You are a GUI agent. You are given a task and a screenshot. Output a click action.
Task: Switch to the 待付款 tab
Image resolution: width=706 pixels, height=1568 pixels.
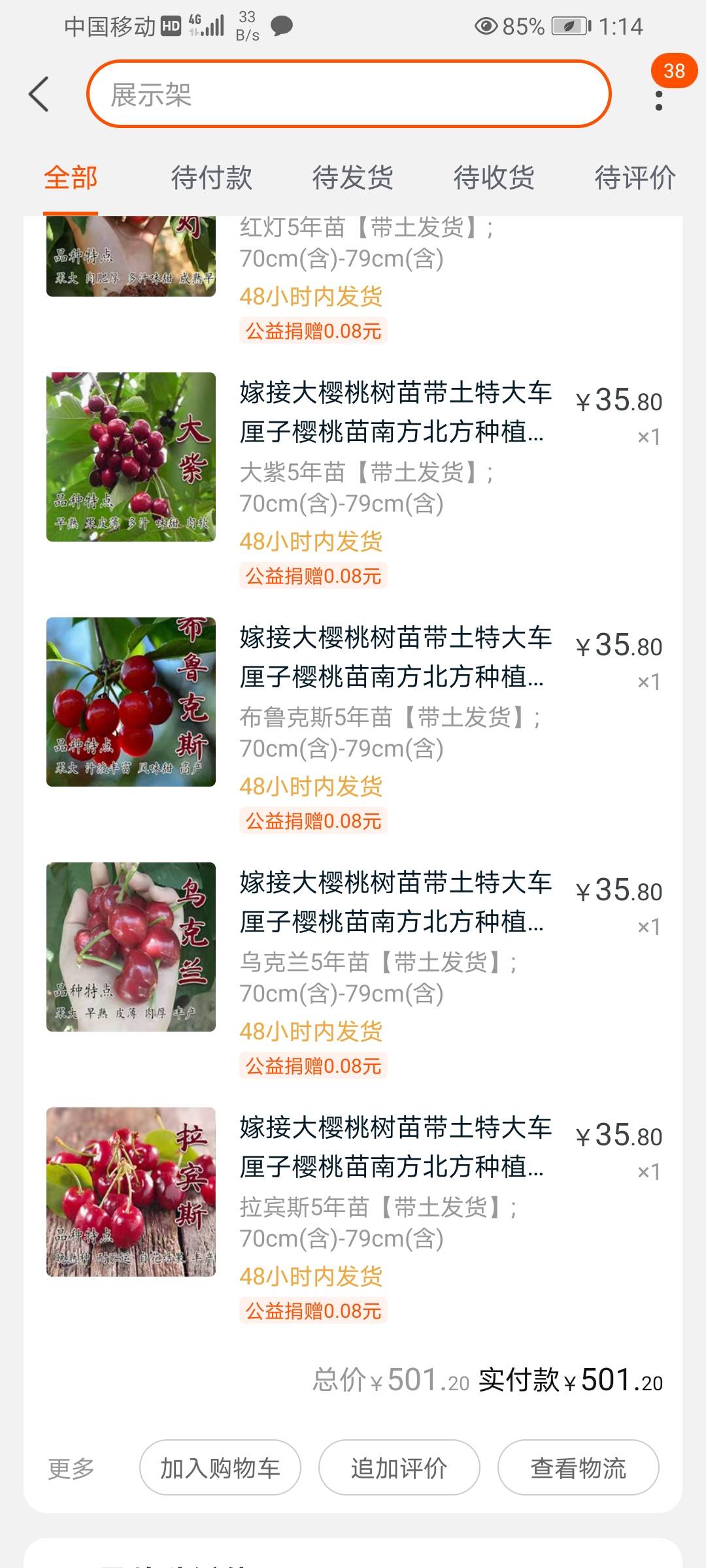211,178
